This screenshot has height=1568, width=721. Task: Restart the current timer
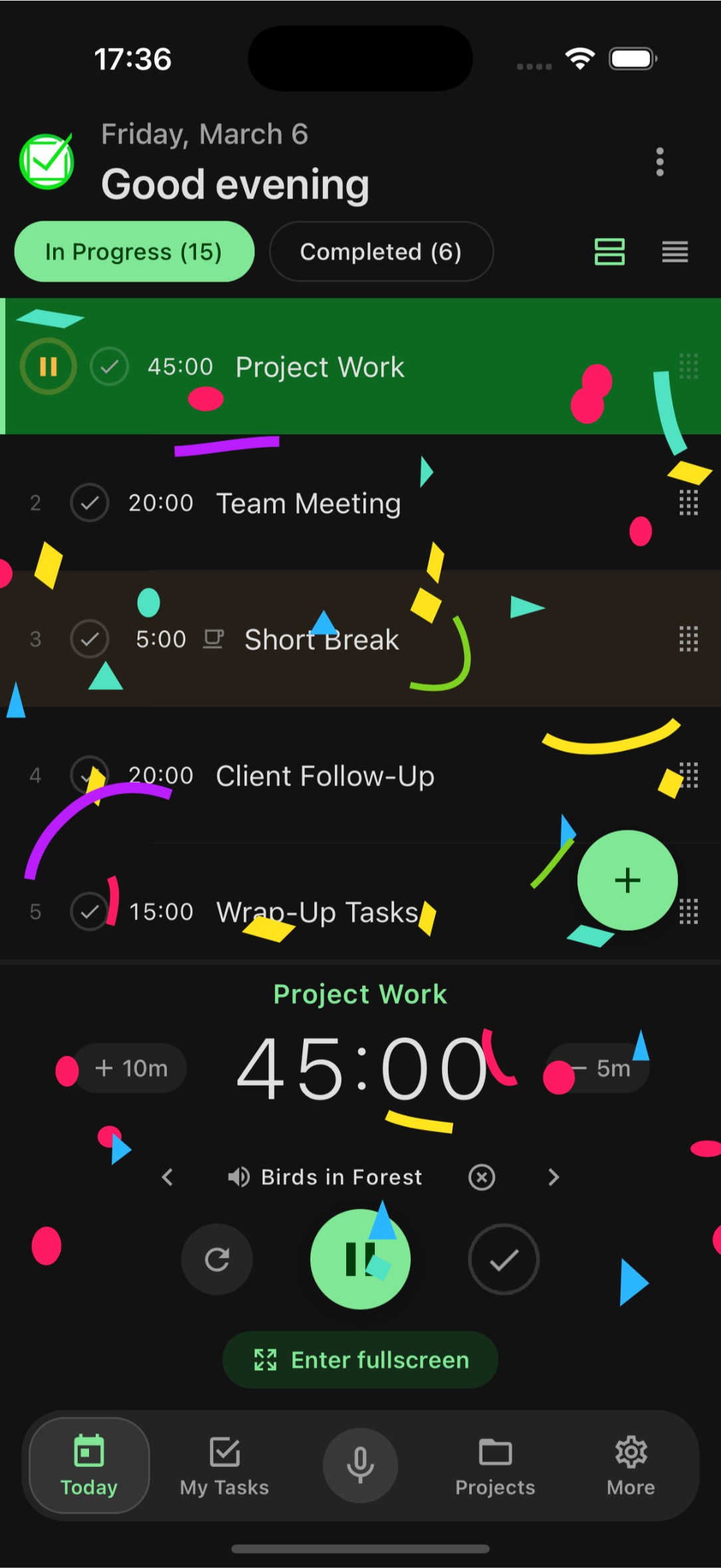[x=217, y=1258]
